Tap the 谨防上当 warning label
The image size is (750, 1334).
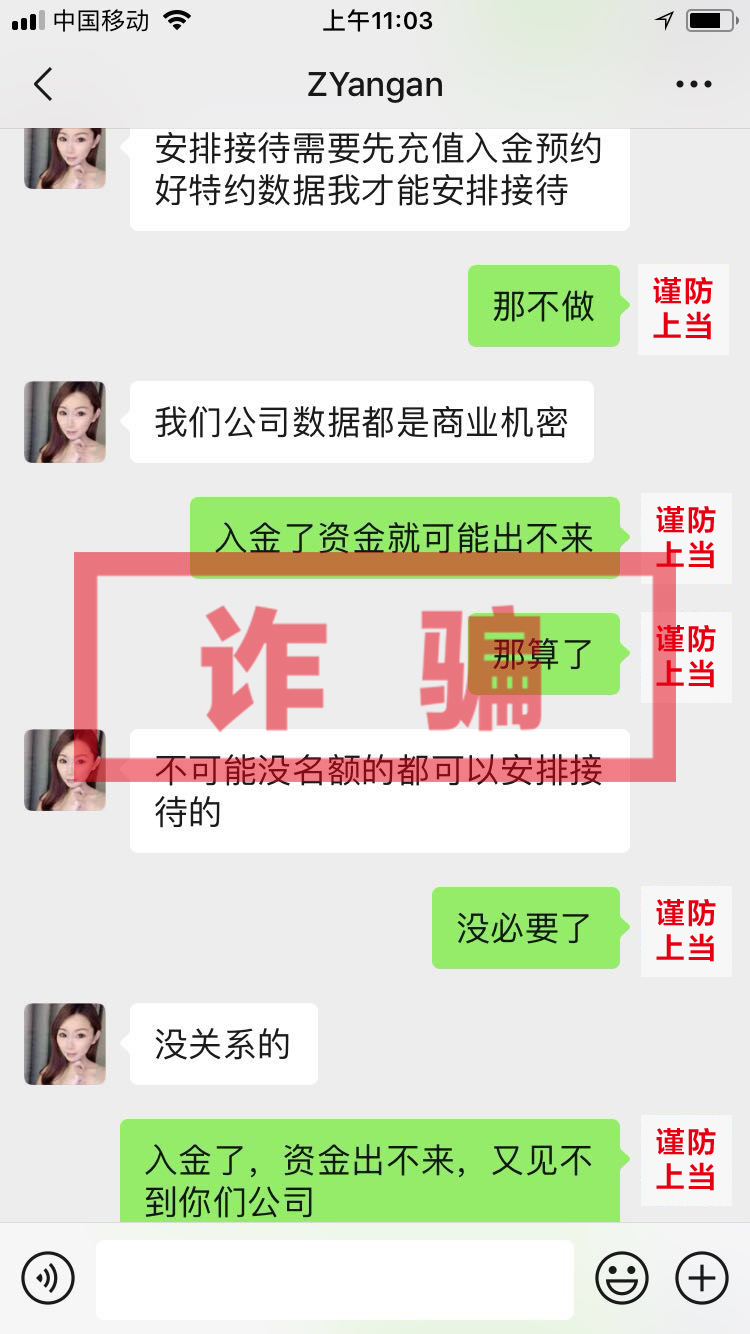pyautogui.click(x=685, y=306)
